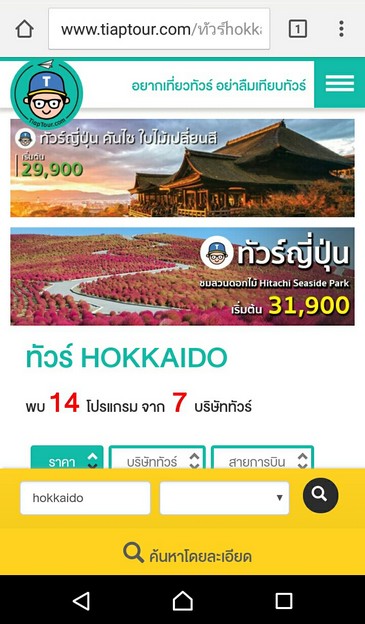This screenshot has height=624, width=365.
Task: Tap the round black search button
Action: tap(320, 495)
